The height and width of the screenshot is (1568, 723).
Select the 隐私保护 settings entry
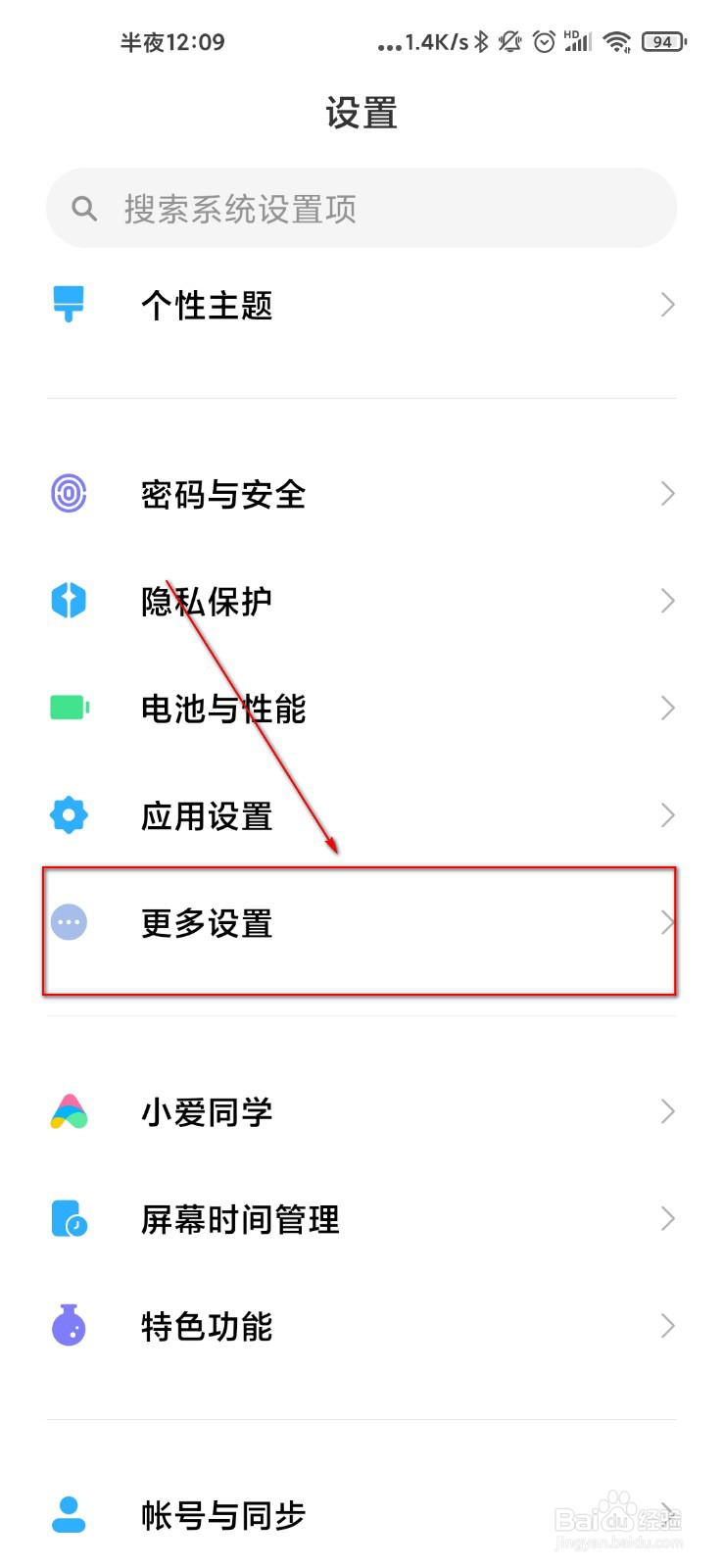(x=361, y=601)
